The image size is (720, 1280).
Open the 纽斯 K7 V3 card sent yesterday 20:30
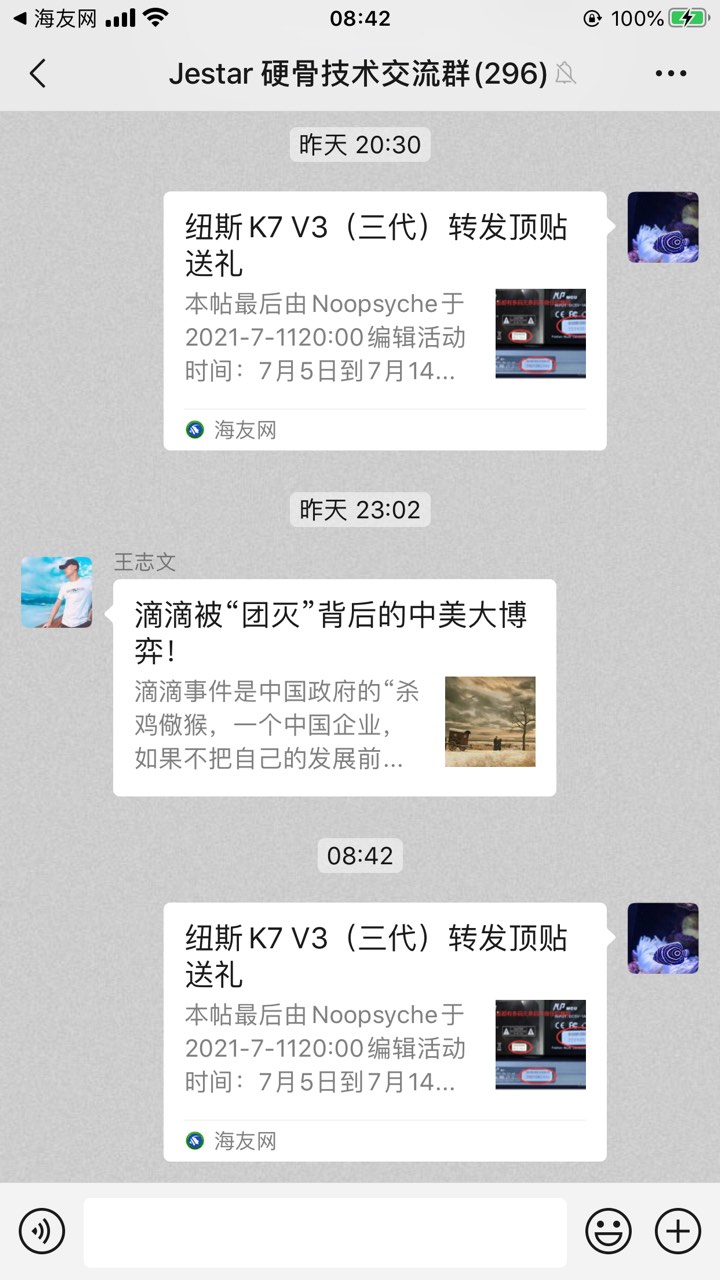(385, 320)
